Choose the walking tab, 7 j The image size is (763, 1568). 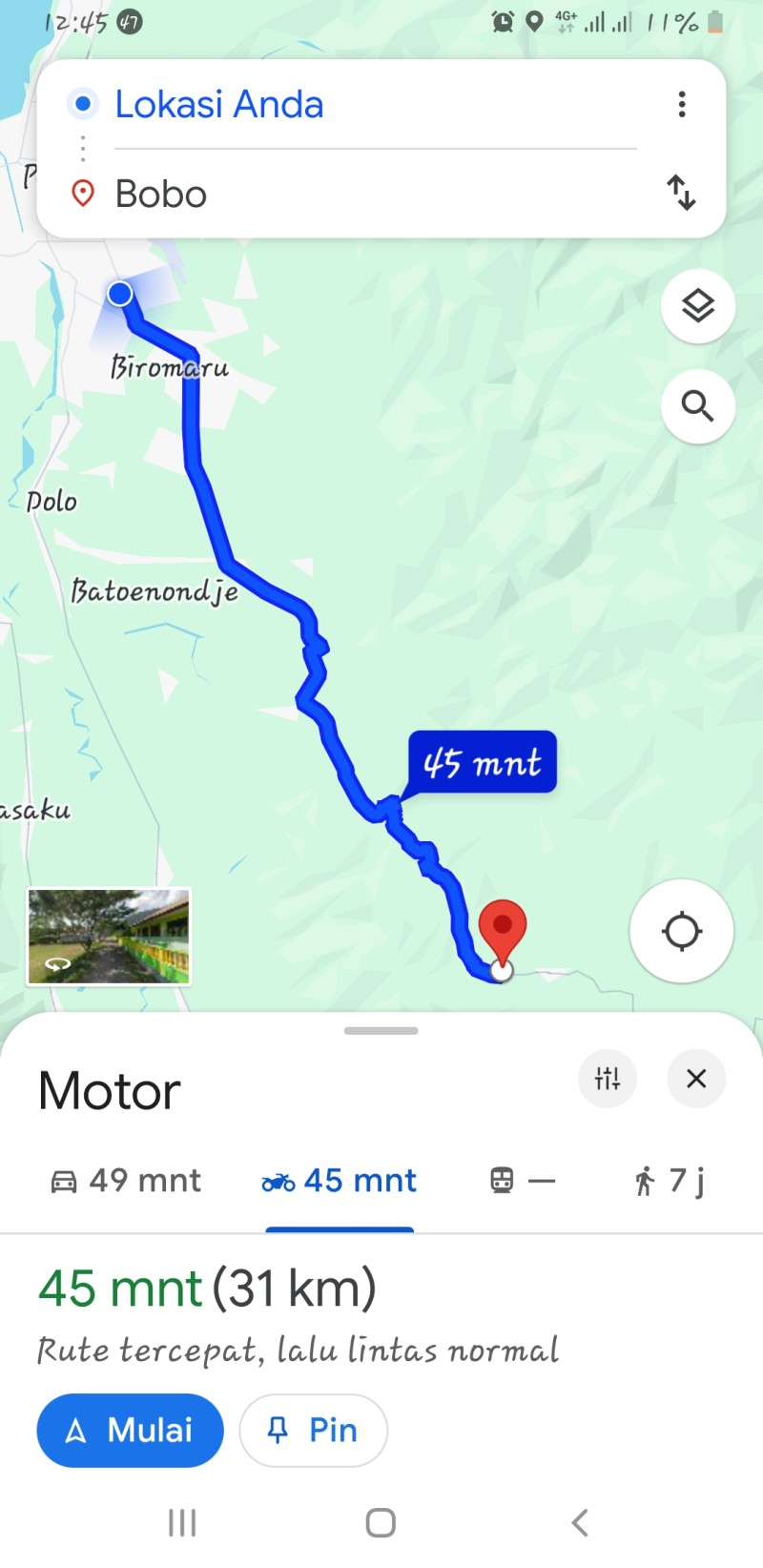click(670, 1181)
